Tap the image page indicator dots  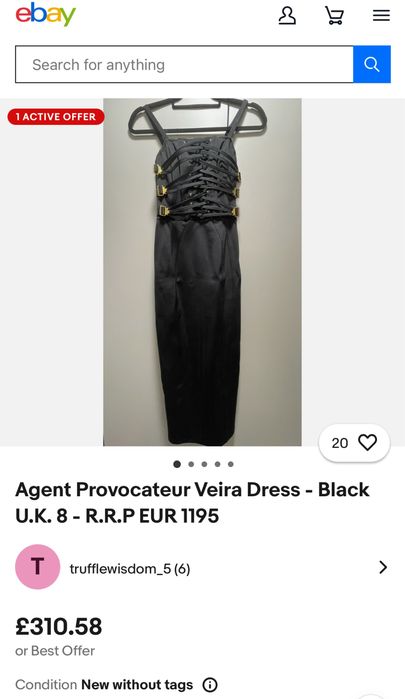[203, 464]
